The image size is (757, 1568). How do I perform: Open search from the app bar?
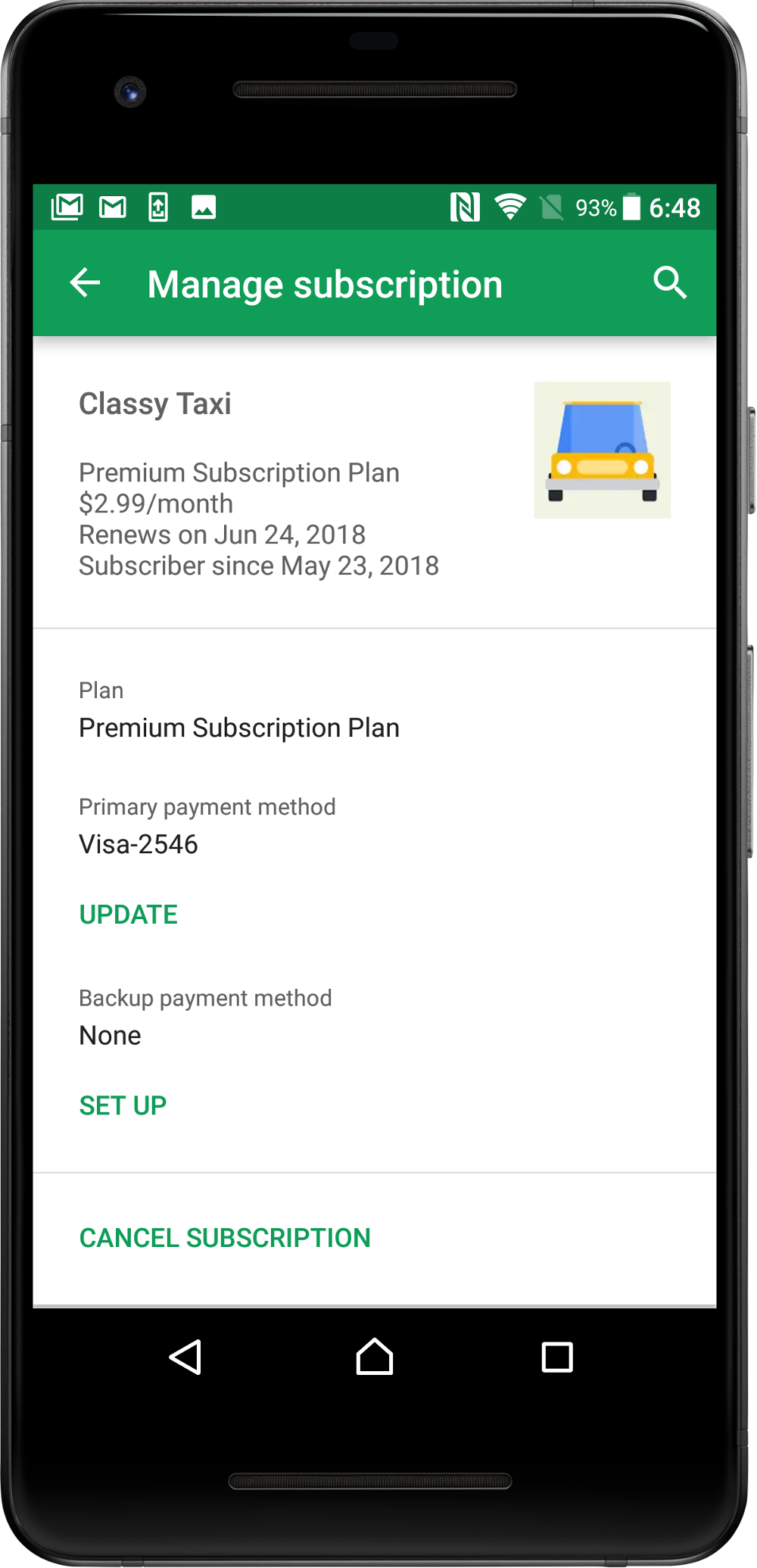pyautogui.click(x=670, y=283)
